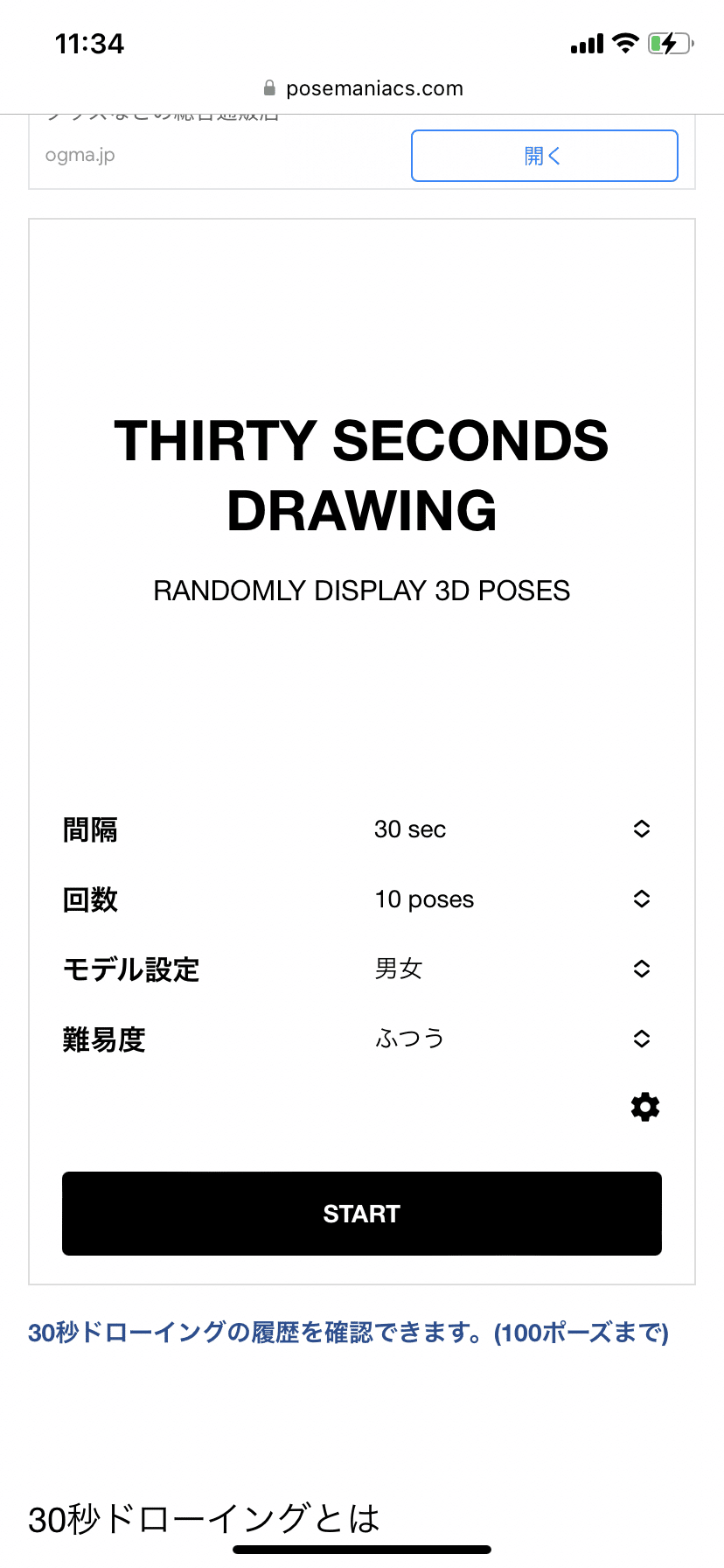The height and width of the screenshot is (1568, 724).
Task: Tap the 開く button on the ad
Action: point(545,156)
